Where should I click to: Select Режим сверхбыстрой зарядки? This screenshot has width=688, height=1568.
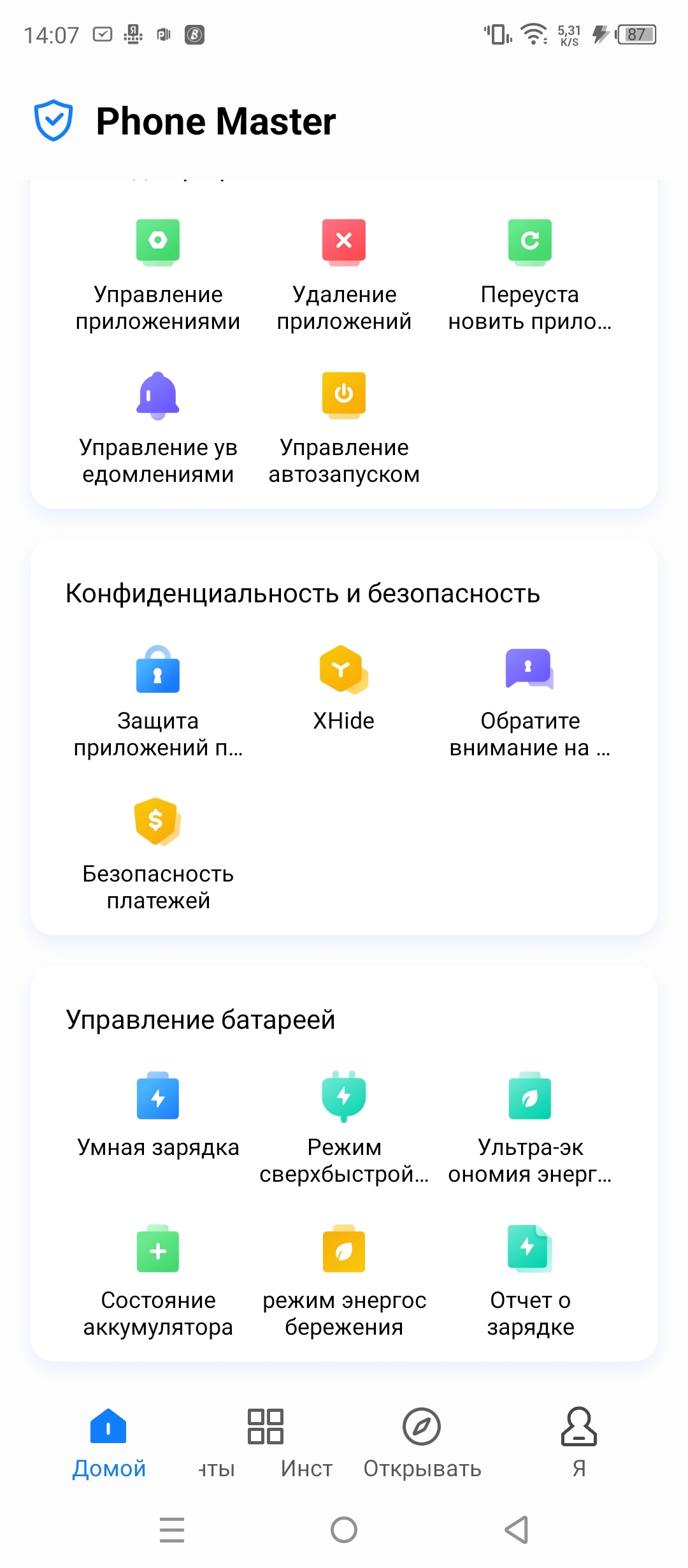(344, 1128)
